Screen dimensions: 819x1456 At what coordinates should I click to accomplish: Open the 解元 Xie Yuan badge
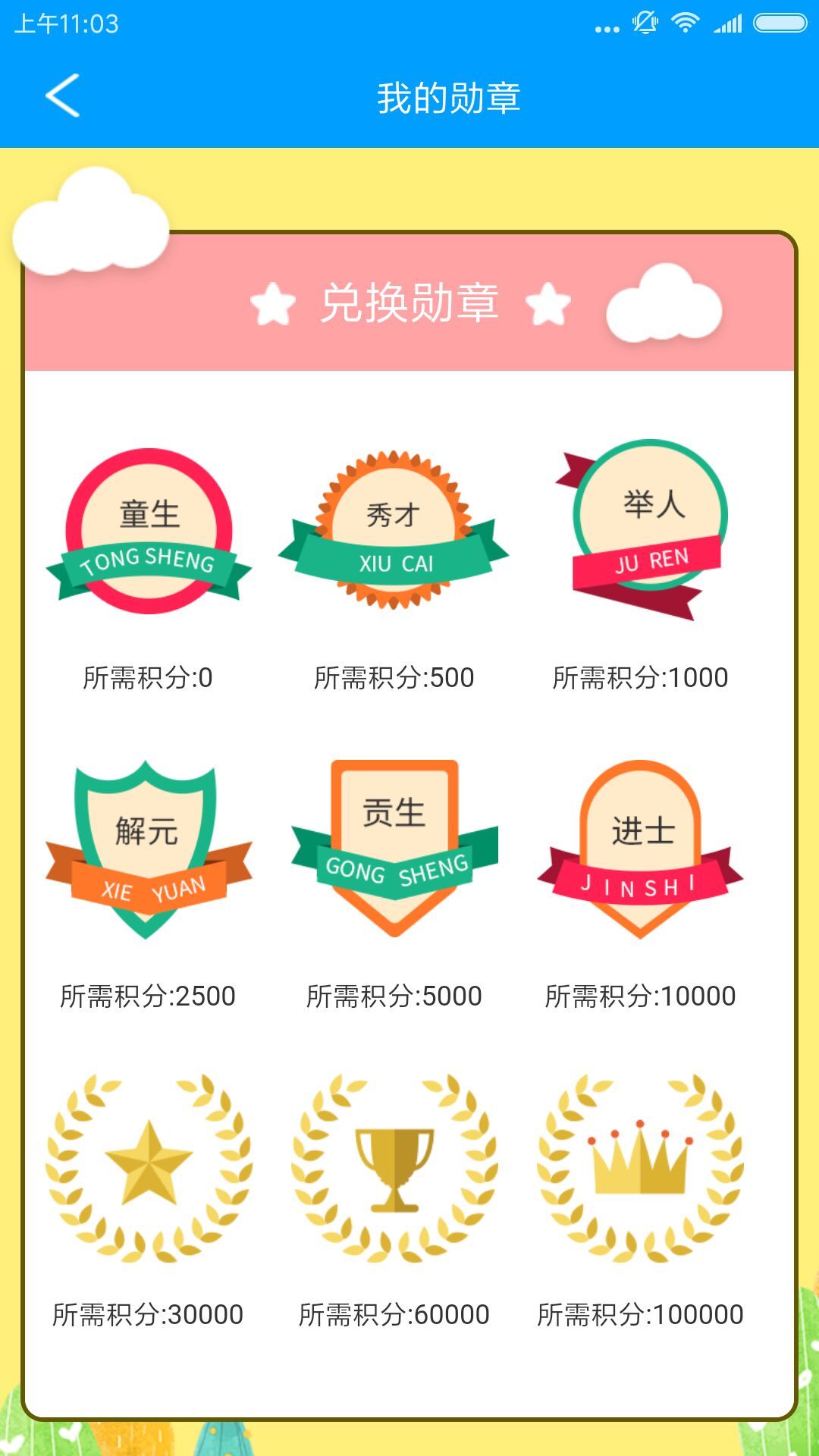click(x=147, y=849)
